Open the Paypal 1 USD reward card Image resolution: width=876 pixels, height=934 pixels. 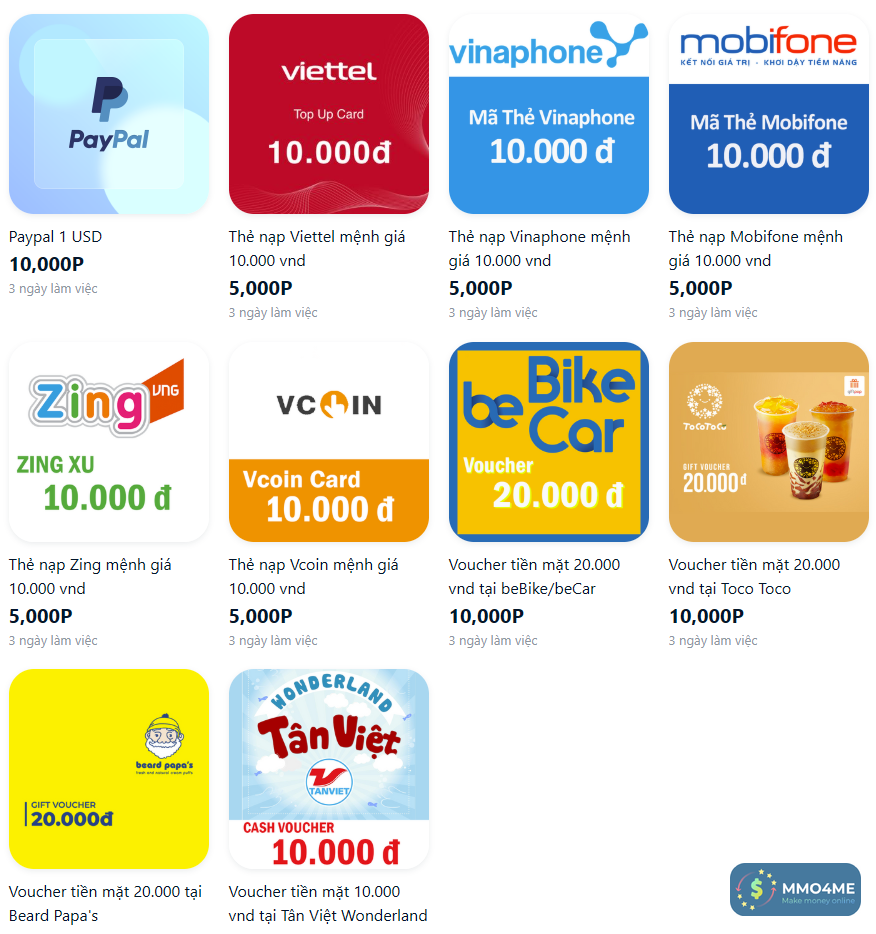(109, 114)
